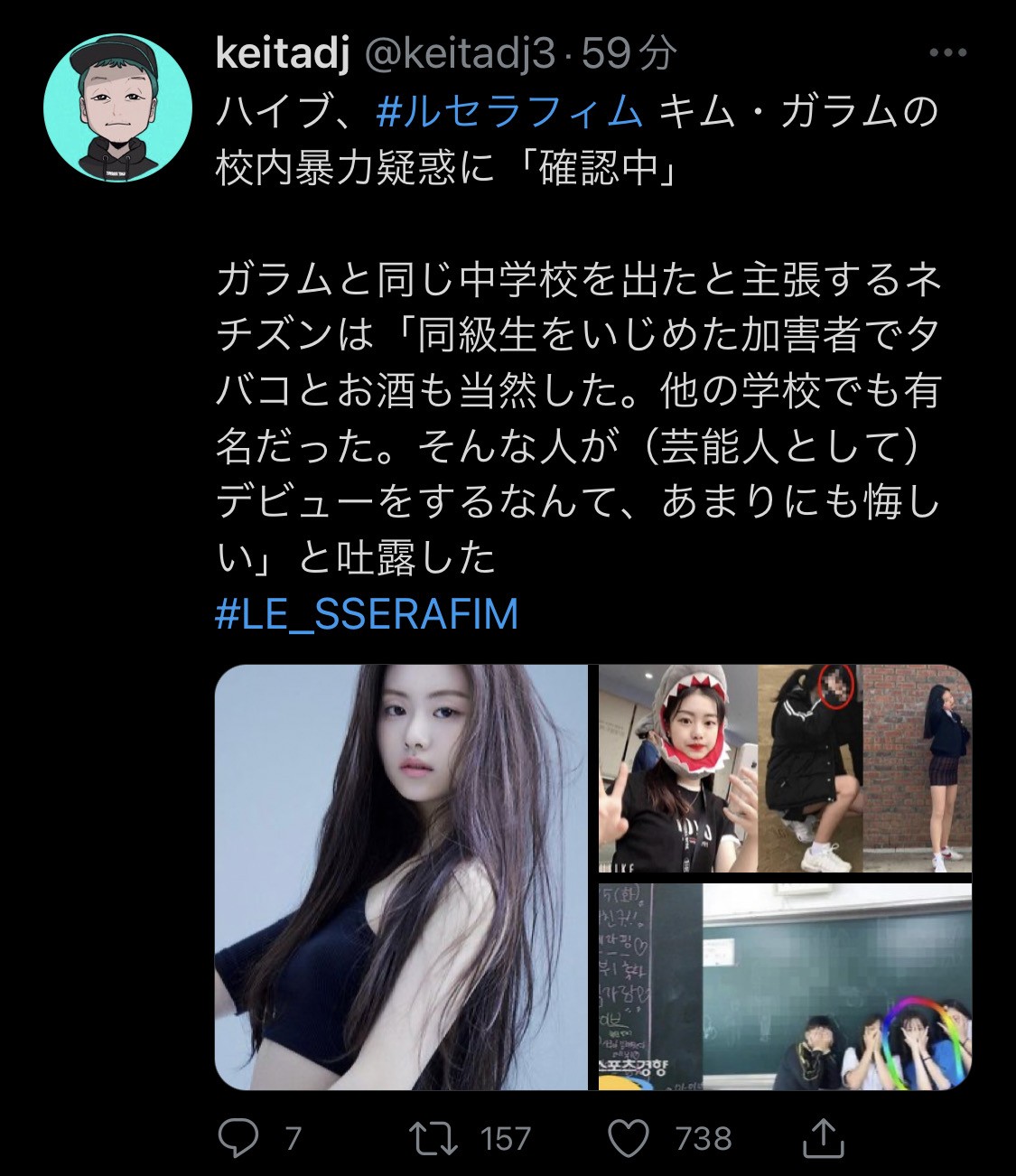Open the top-right collage image
This screenshot has width=1016, height=1176.
click(785, 769)
